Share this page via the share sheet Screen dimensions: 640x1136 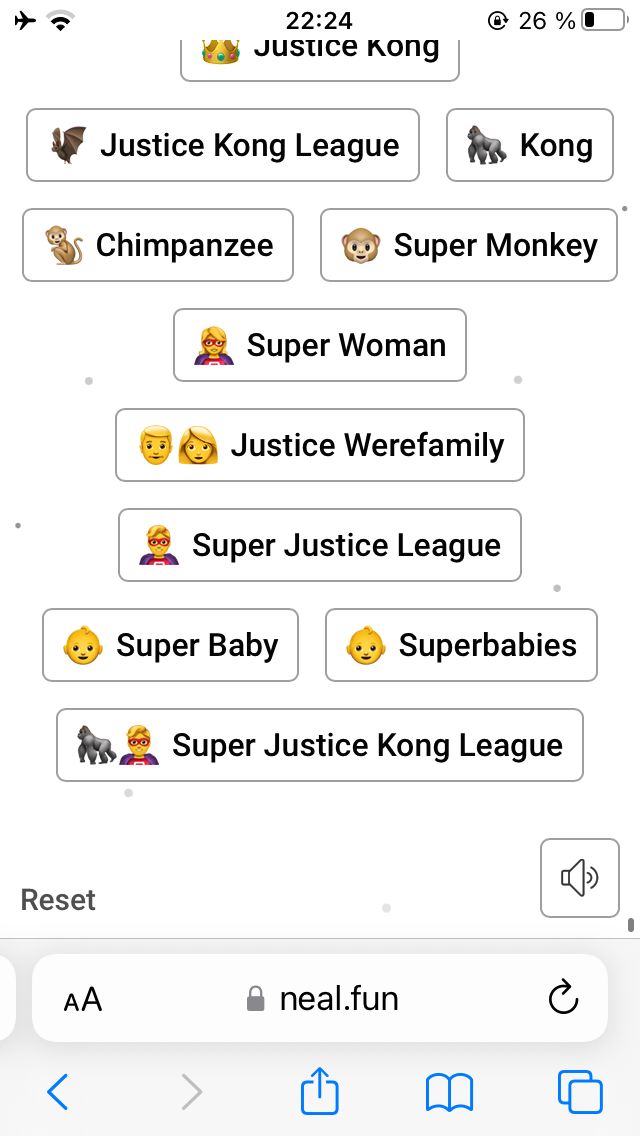(320, 1091)
